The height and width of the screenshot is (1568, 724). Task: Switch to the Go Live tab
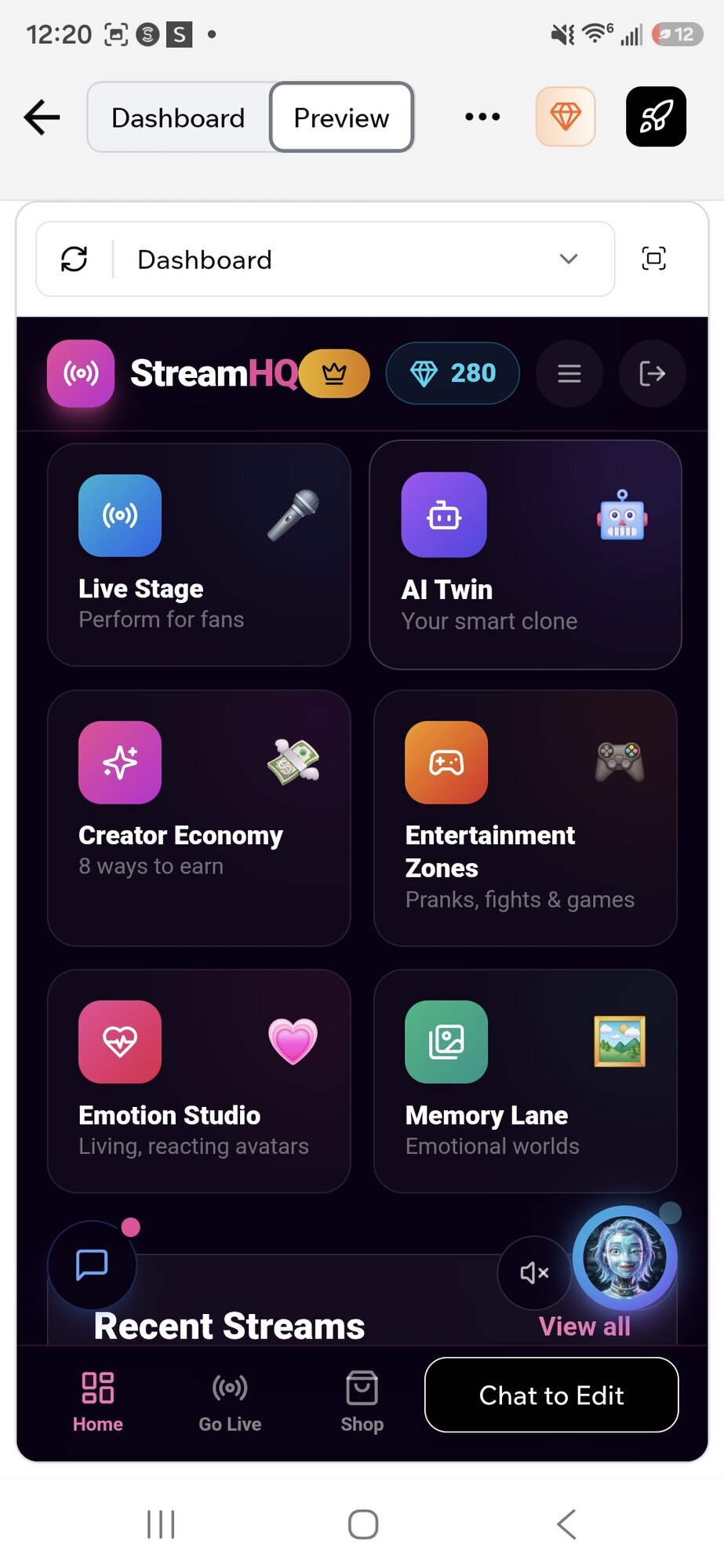pos(230,1403)
